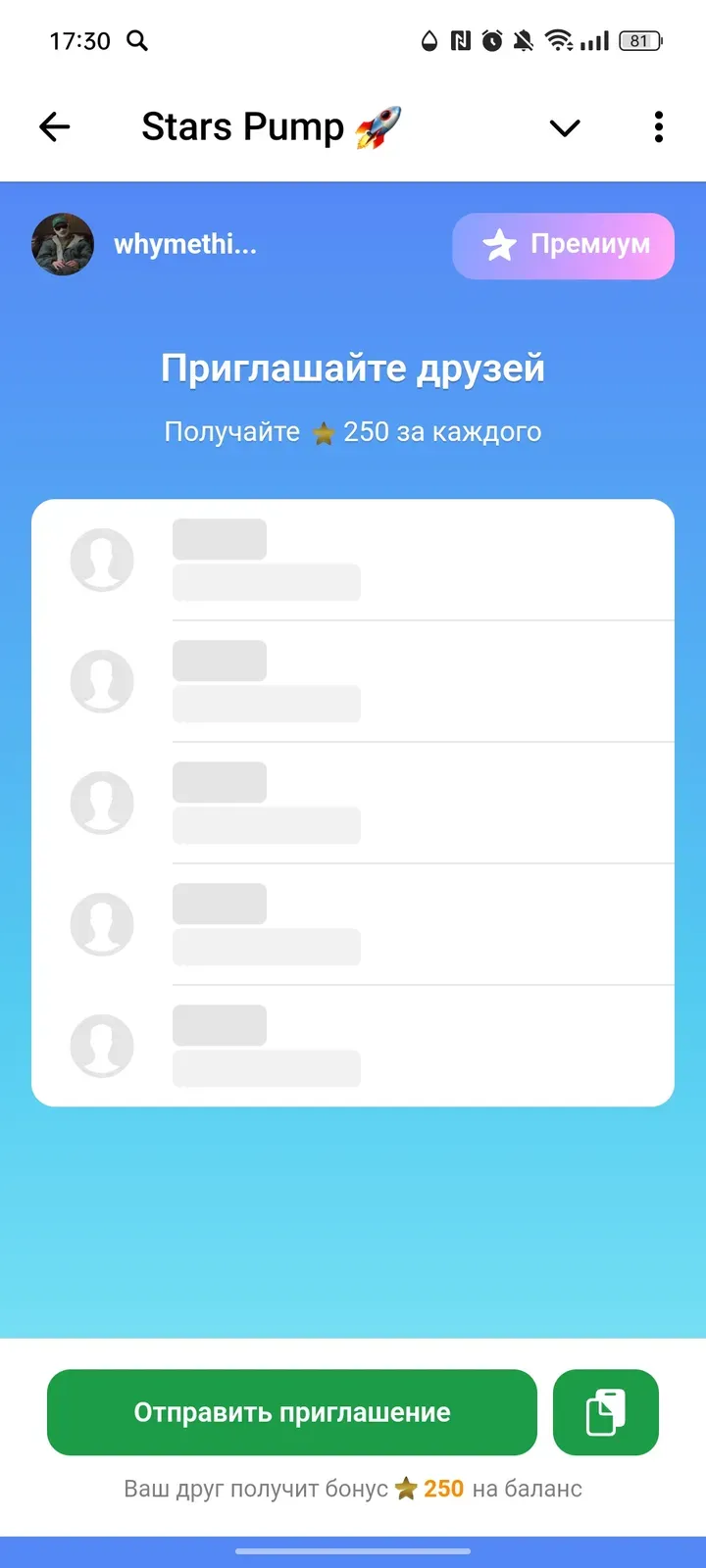Copy the invite link
This screenshot has width=706, height=1568.
click(x=605, y=1412)
